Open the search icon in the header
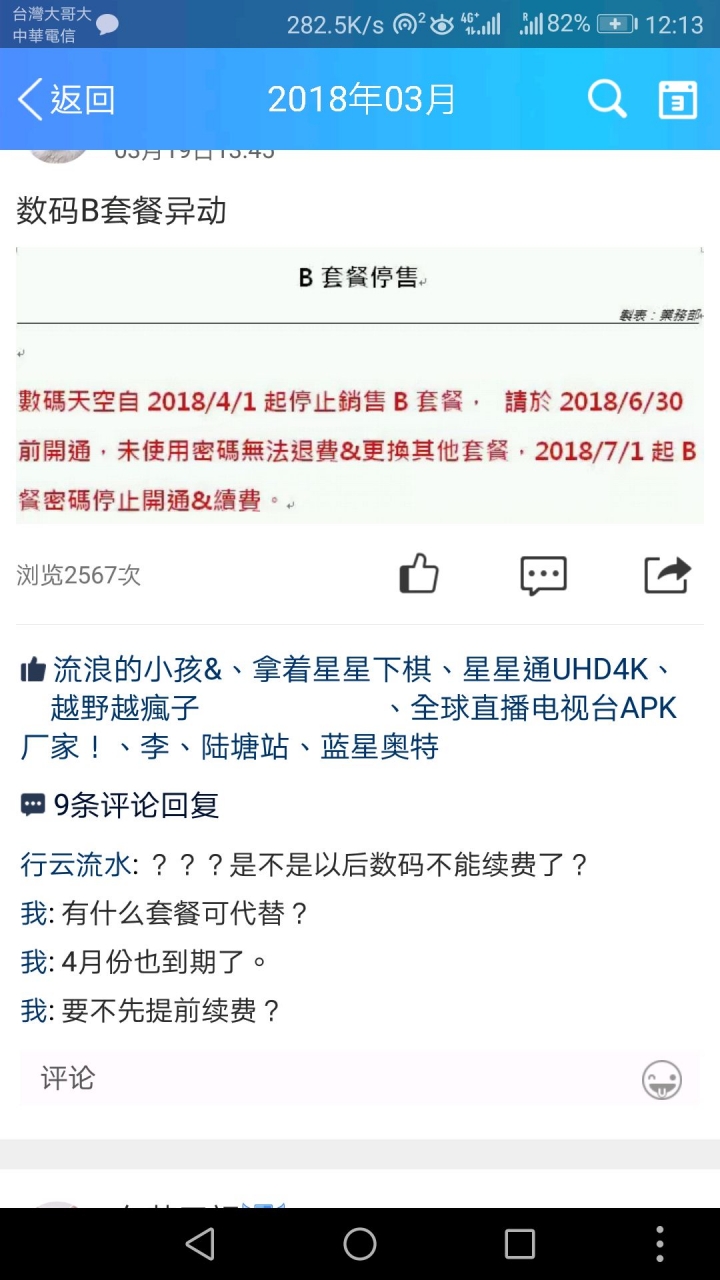720x1280 pixels. [x=606, y=100]
